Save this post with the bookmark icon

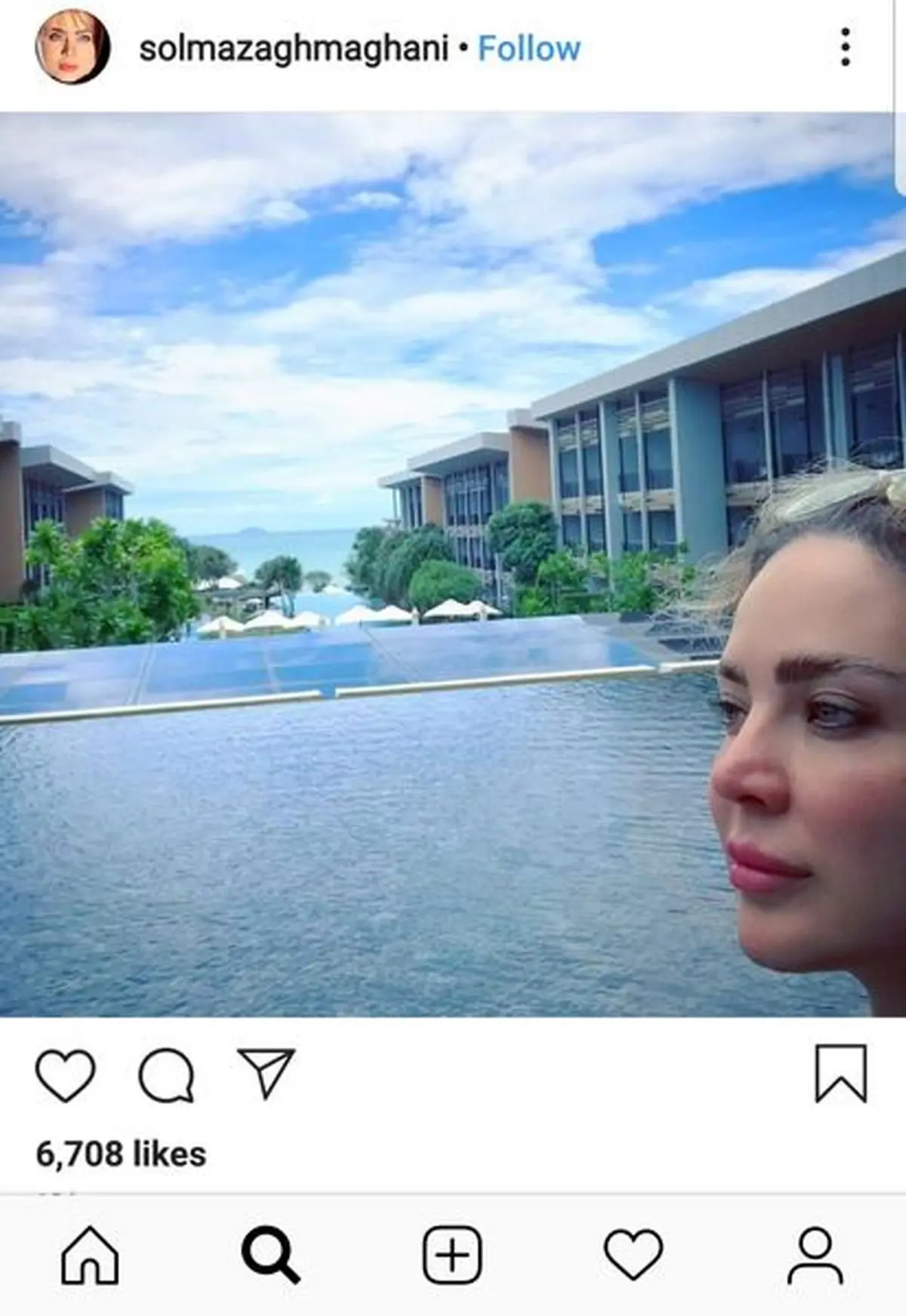click(x=840, y=1074)
